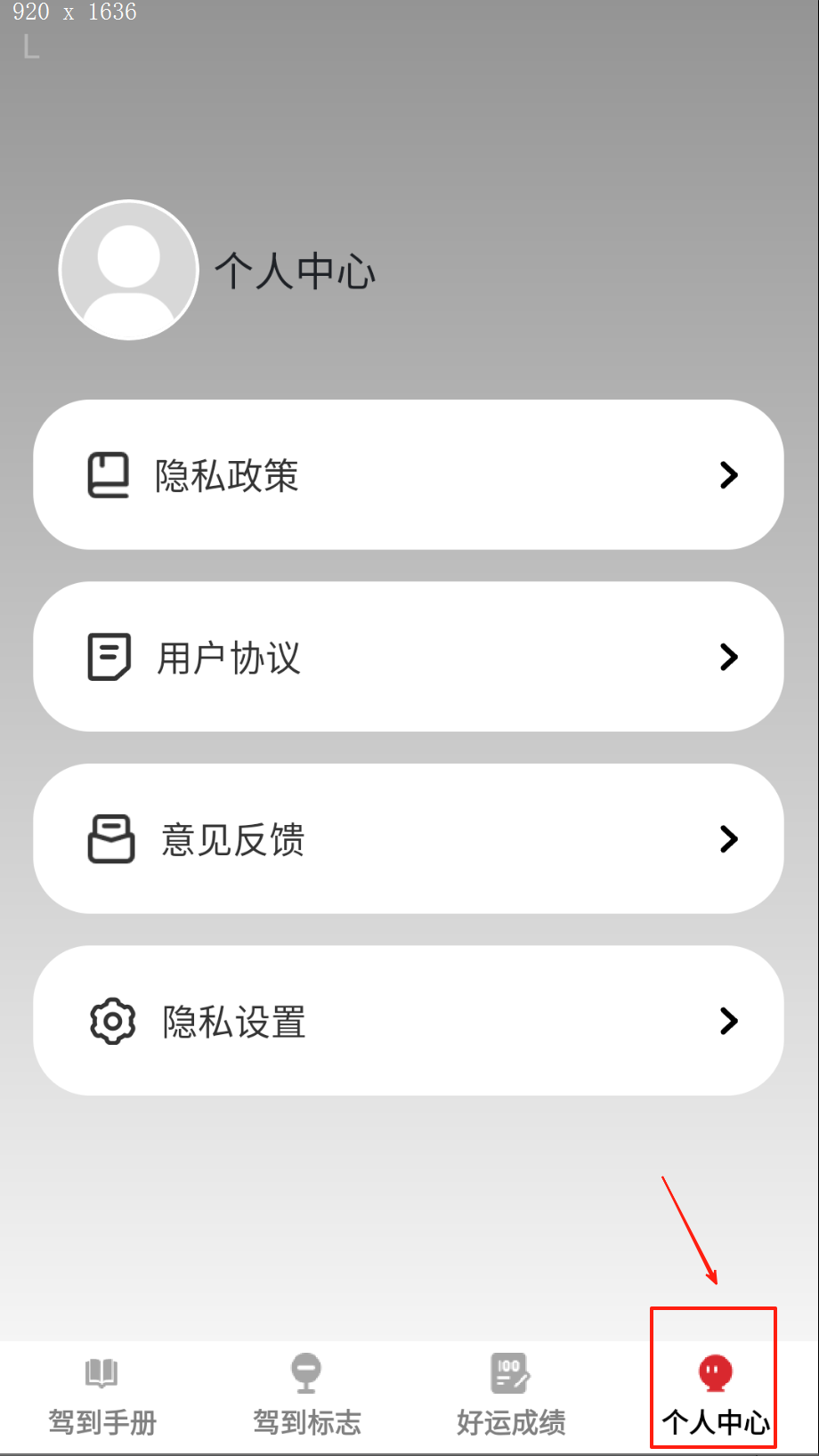Tap the profile avatar picture
This screenshot has height=1456, width=819.
click(129, 271)
